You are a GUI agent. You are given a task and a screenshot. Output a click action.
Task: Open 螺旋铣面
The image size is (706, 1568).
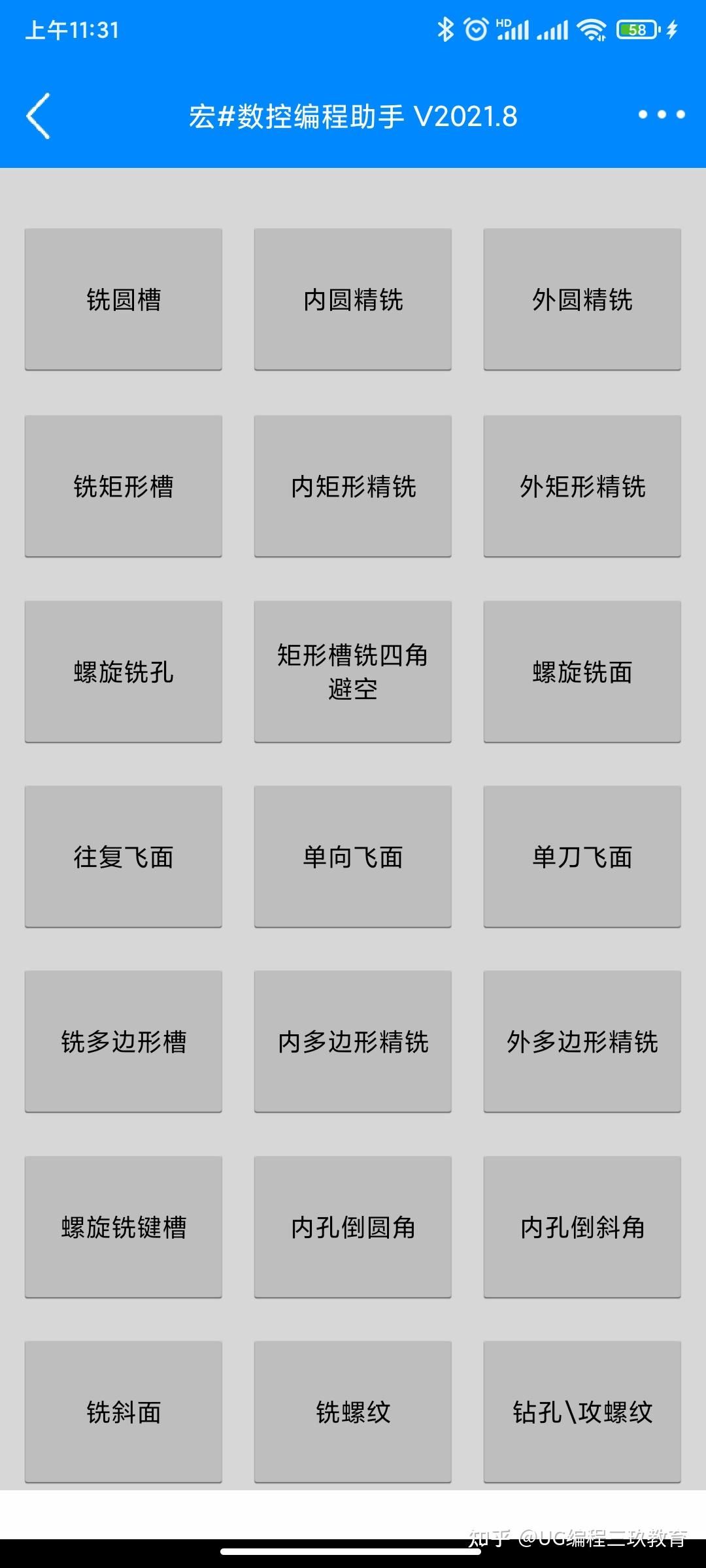click(582, 672)
